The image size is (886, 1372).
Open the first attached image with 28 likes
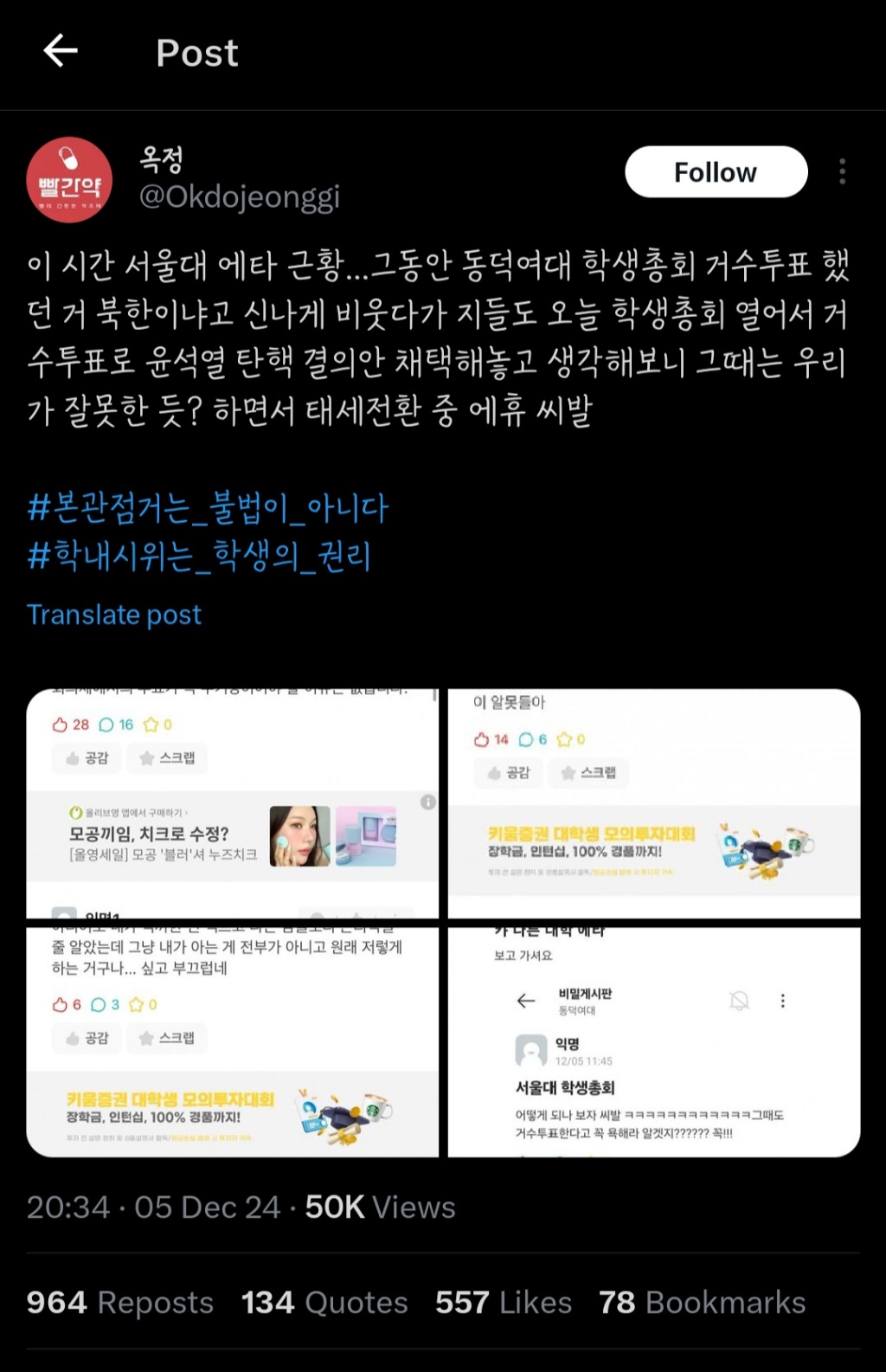(x=232, y=803)
